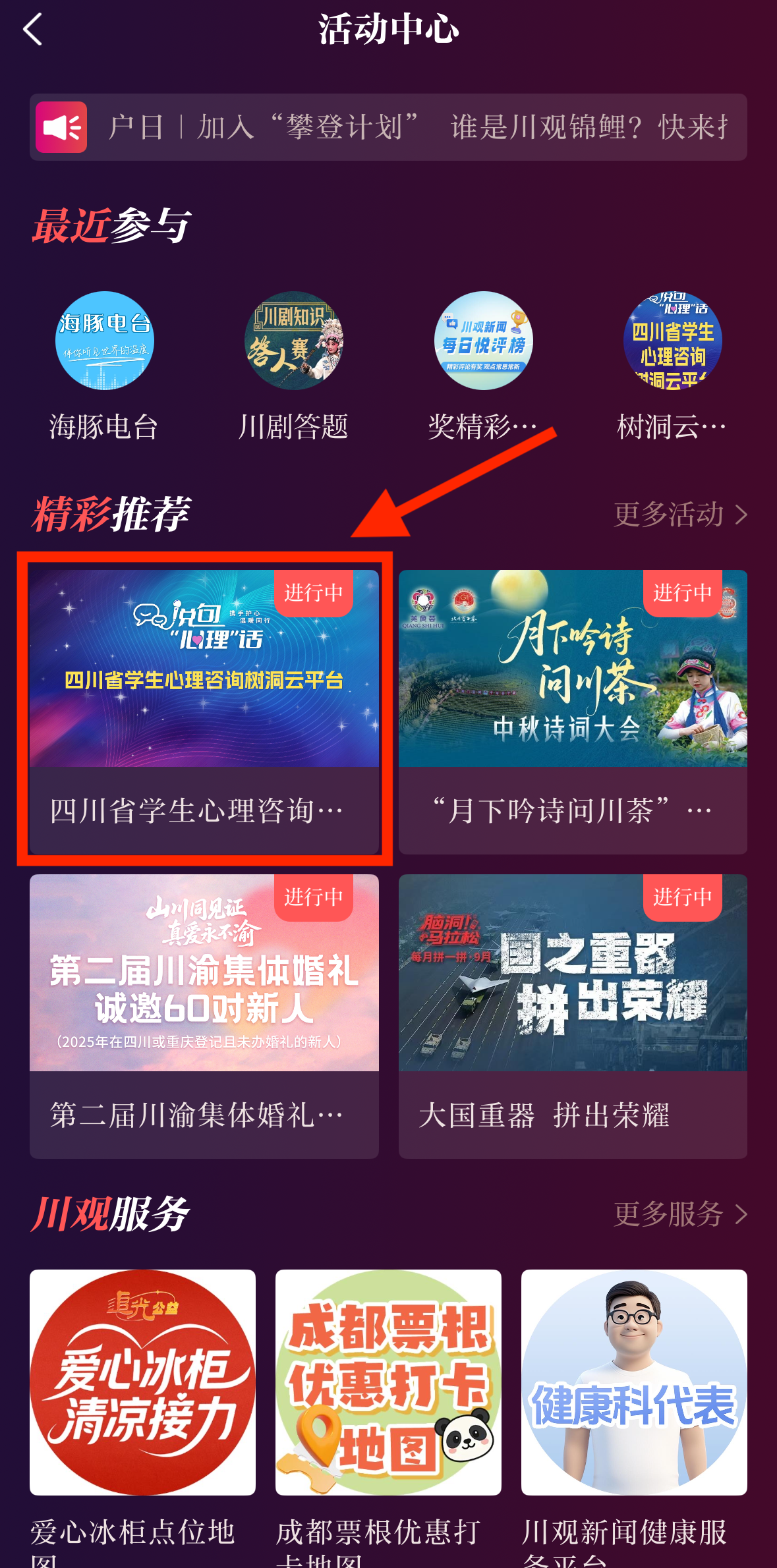Open 四川省学生心理咨询 activity card
The width and height of the screenshot is (777, 1568).
pyautogui.click(x=204, y=712)
